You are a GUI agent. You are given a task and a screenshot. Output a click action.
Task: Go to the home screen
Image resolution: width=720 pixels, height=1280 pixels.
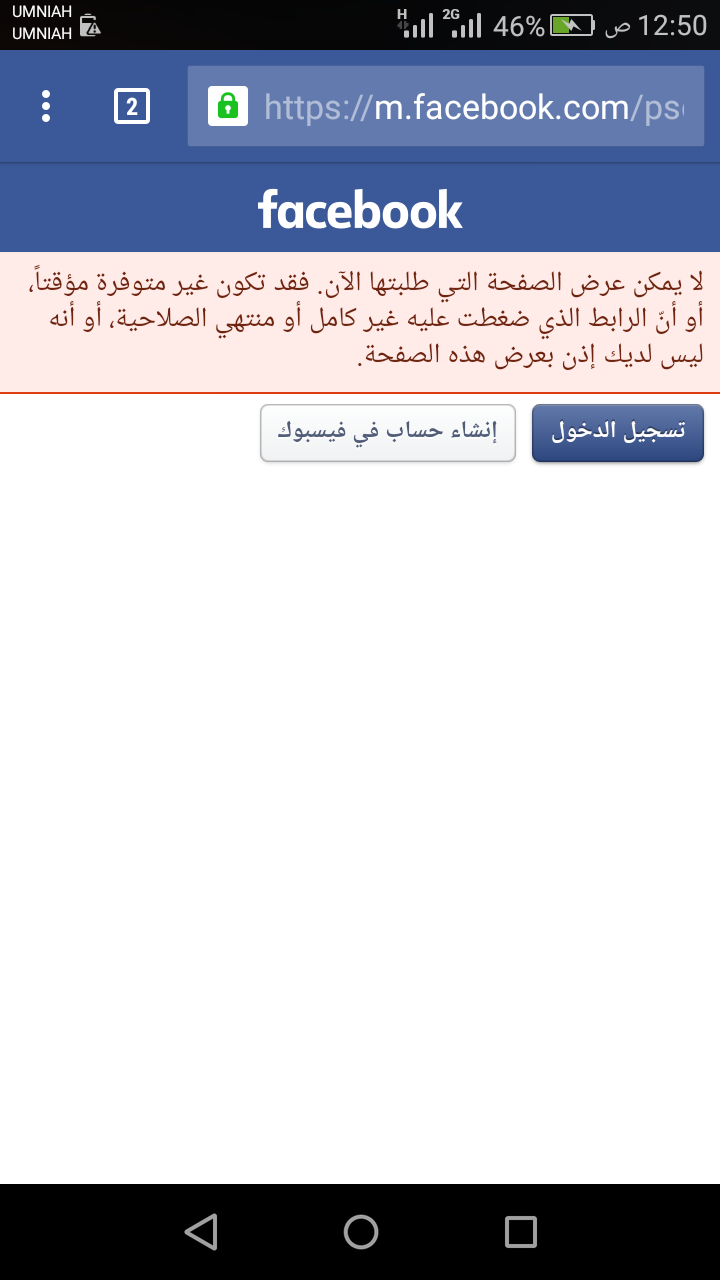tap(360, 1232)
